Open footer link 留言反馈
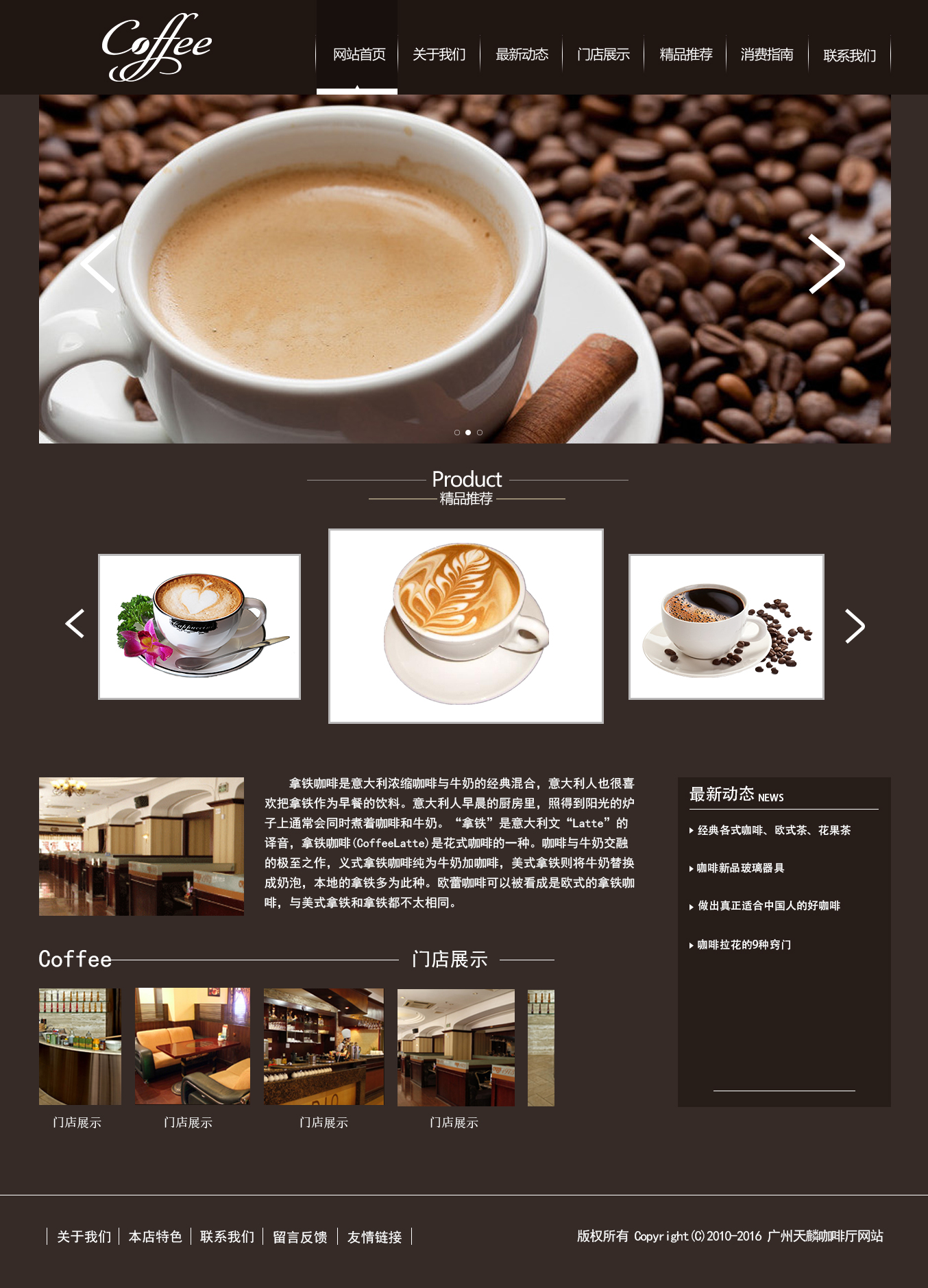 (300, 1237)
